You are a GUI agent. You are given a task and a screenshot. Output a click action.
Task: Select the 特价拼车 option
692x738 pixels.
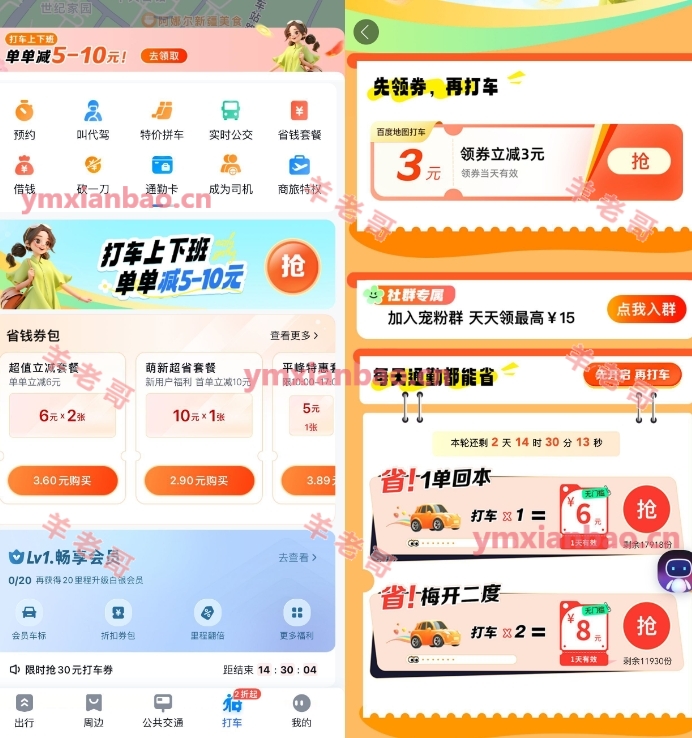(x=162, y=118)
